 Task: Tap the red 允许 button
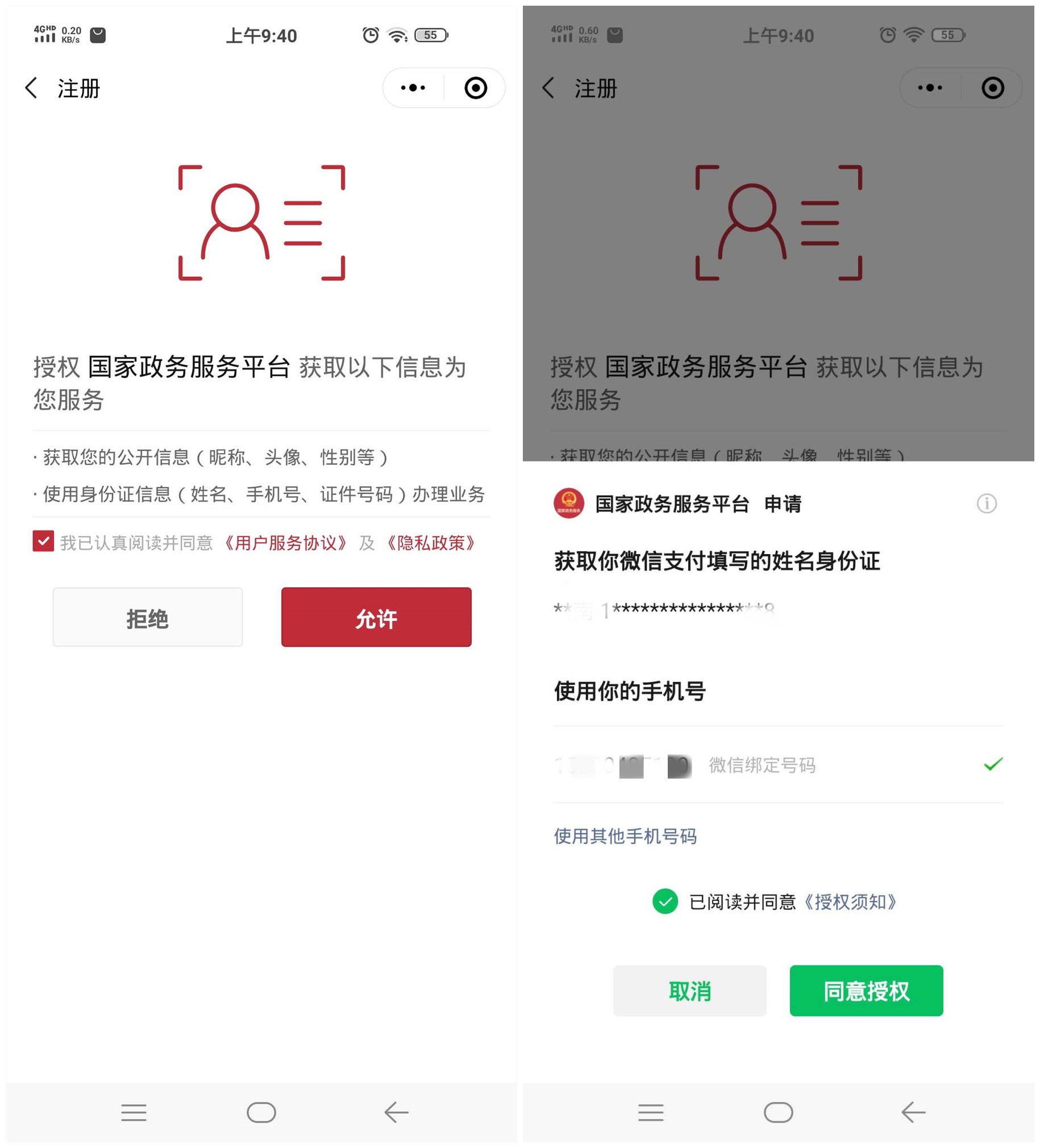pos(376,617)
